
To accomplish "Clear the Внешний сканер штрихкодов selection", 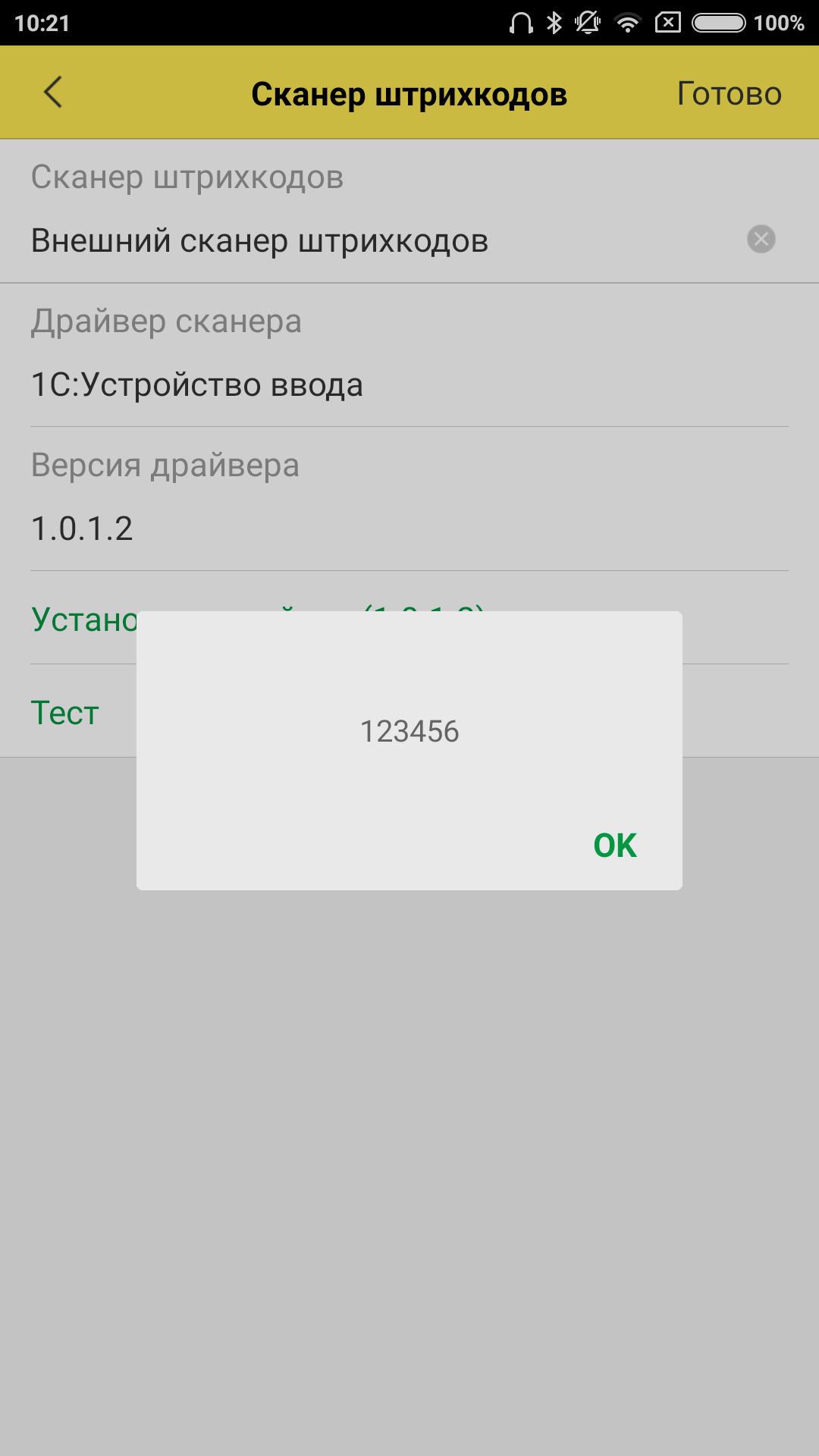I will (x=761, y=239).
